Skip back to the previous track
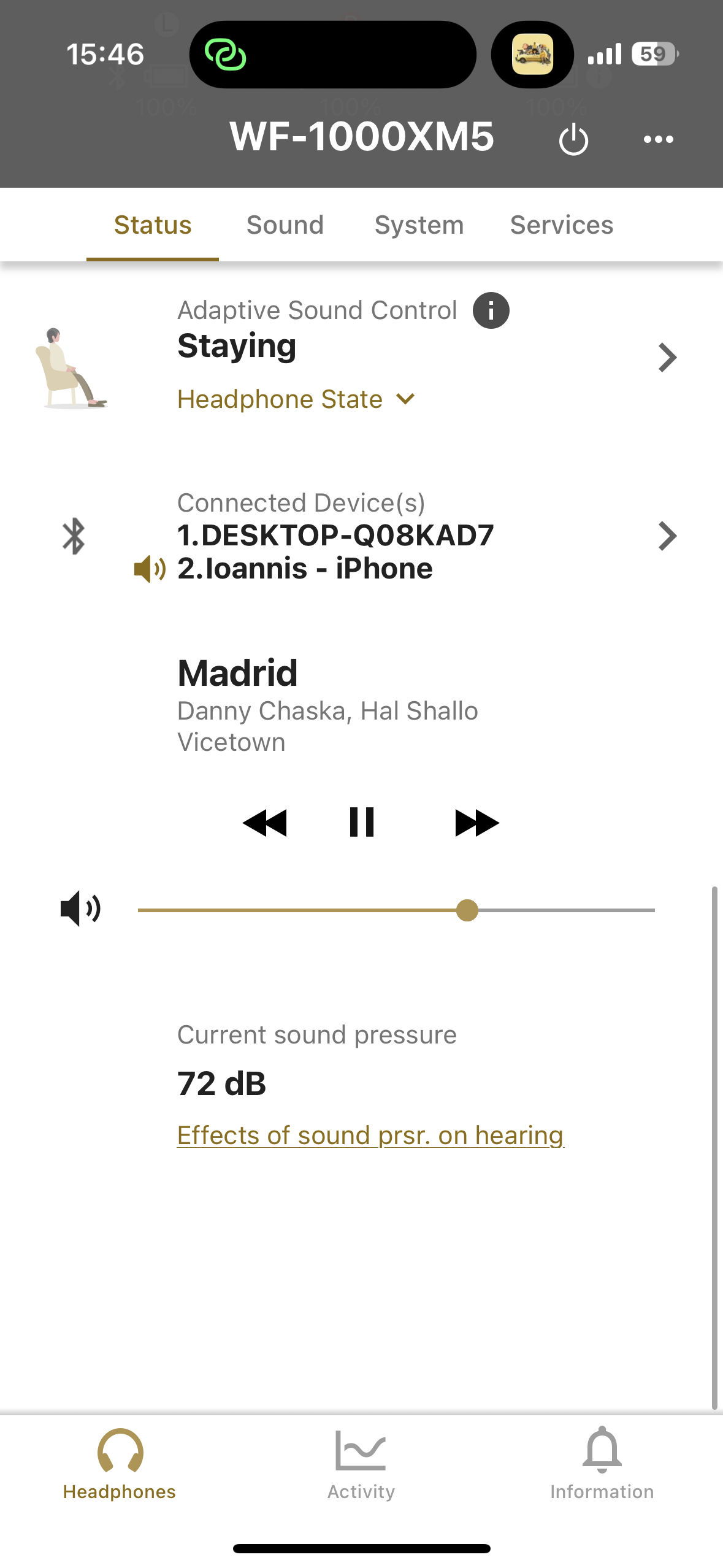Screen dimensions: 723x1568 click(x=265, y=823)
